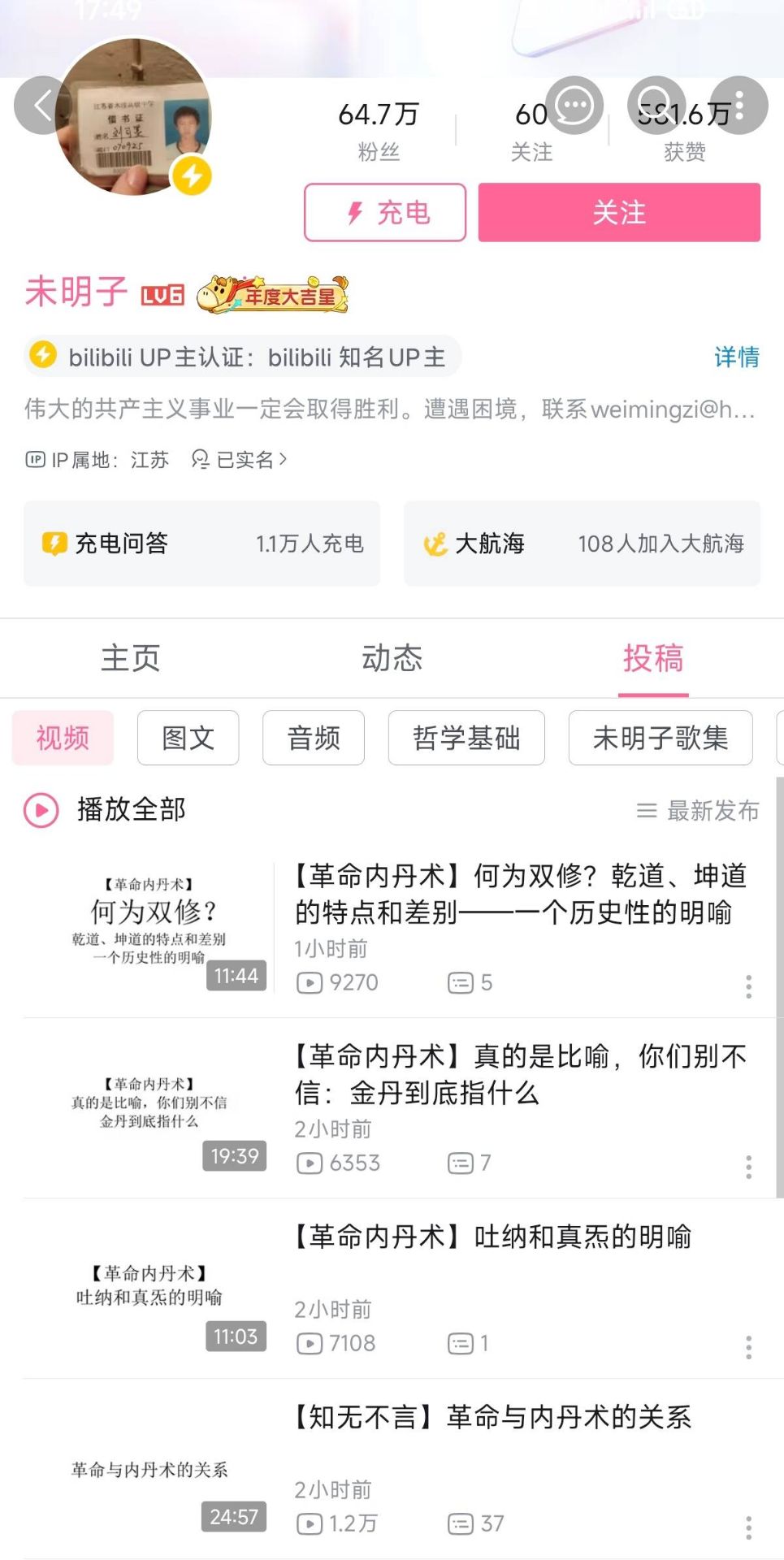This screenshot has width=784, height=1560.
Task: Tap the 充电 button
Action: 385,213
